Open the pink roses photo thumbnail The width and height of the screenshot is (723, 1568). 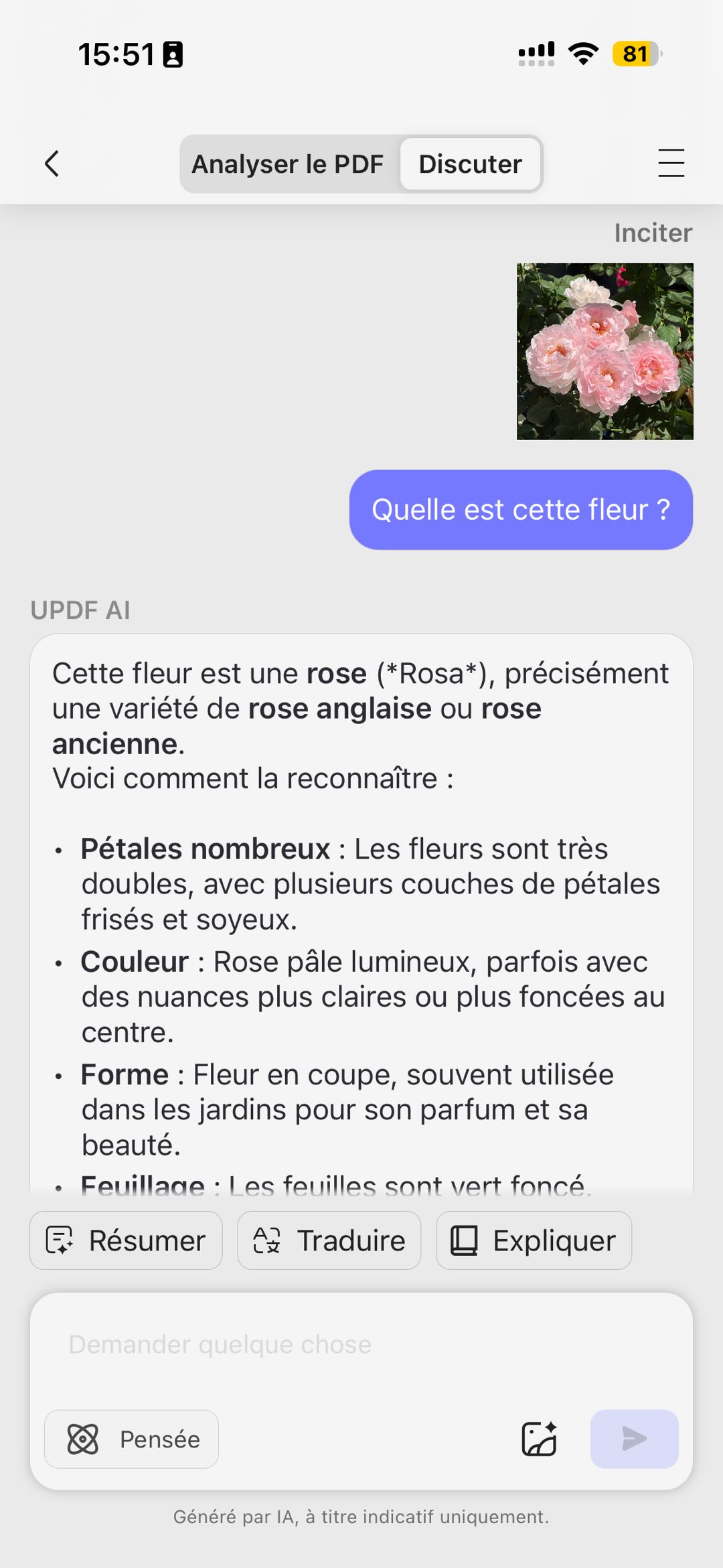click(x=604, y=351)
